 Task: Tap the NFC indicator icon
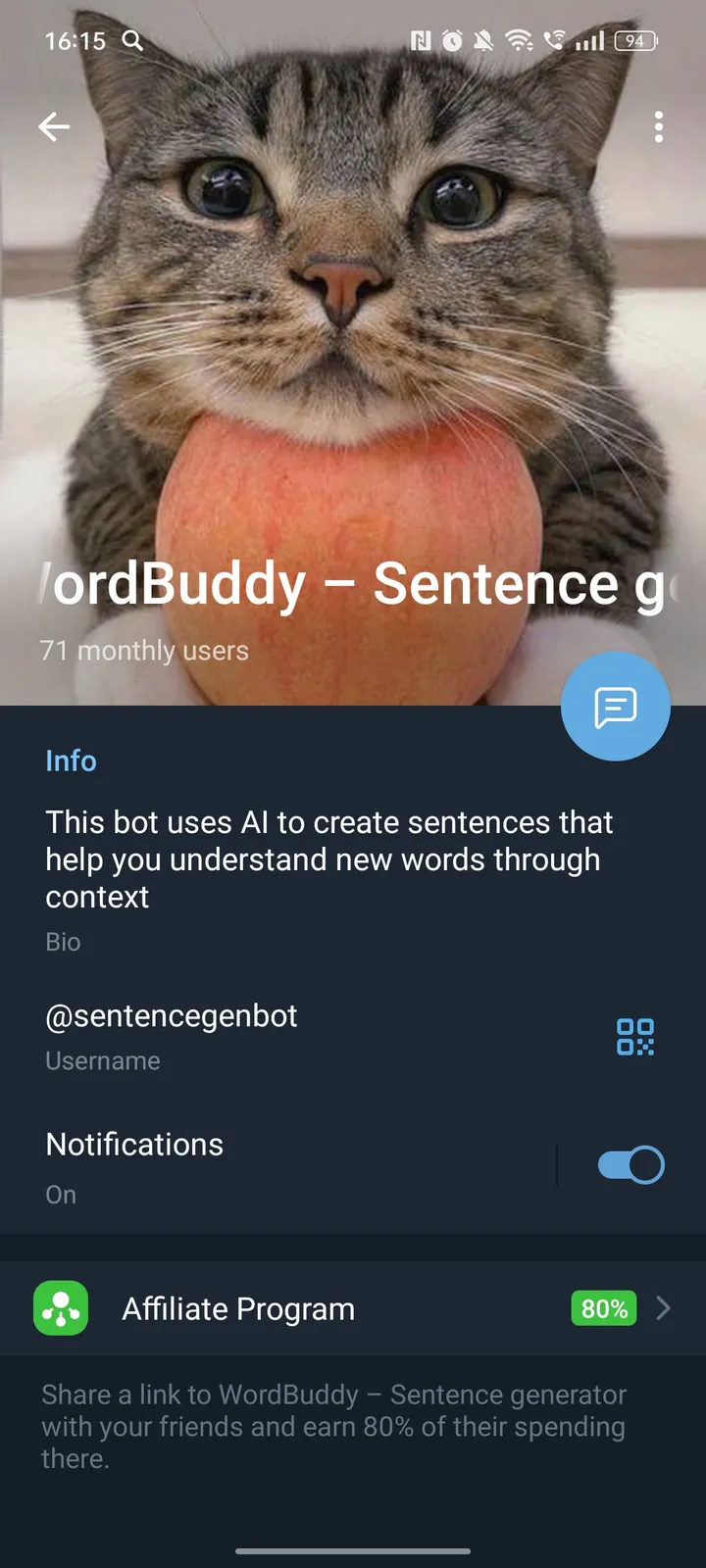point(424,41)
